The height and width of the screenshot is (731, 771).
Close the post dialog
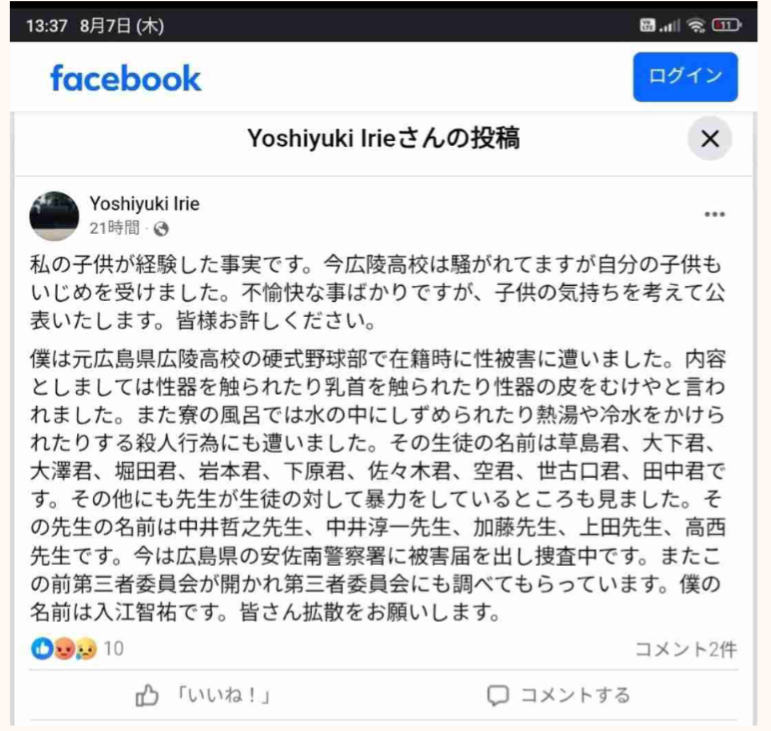tap(710, 139)
